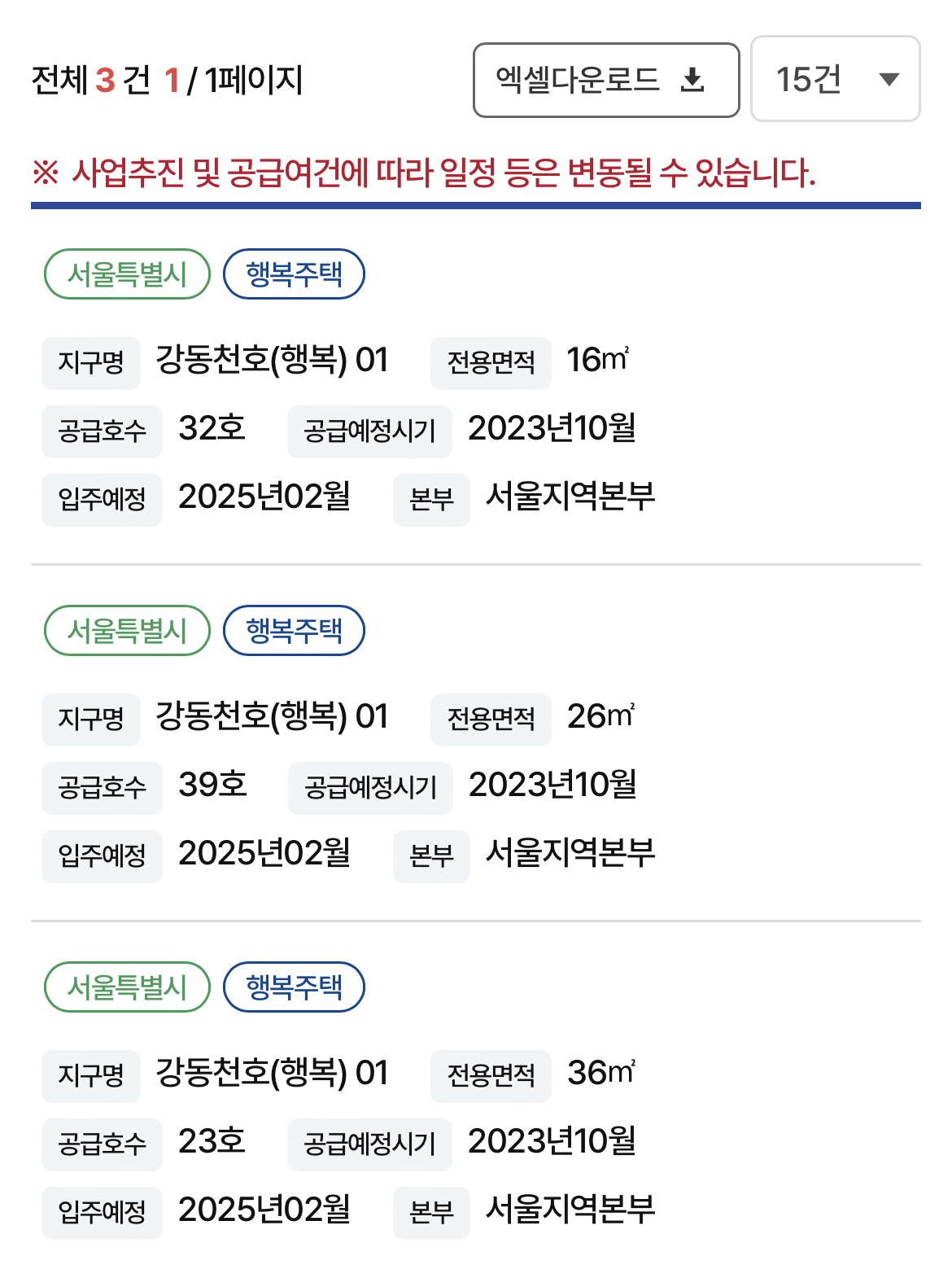Screen dimensions: 952x1269
Task: Select the 행복주택 tag on the second listing
Action: pyautogui.click(x=294, y=630)
